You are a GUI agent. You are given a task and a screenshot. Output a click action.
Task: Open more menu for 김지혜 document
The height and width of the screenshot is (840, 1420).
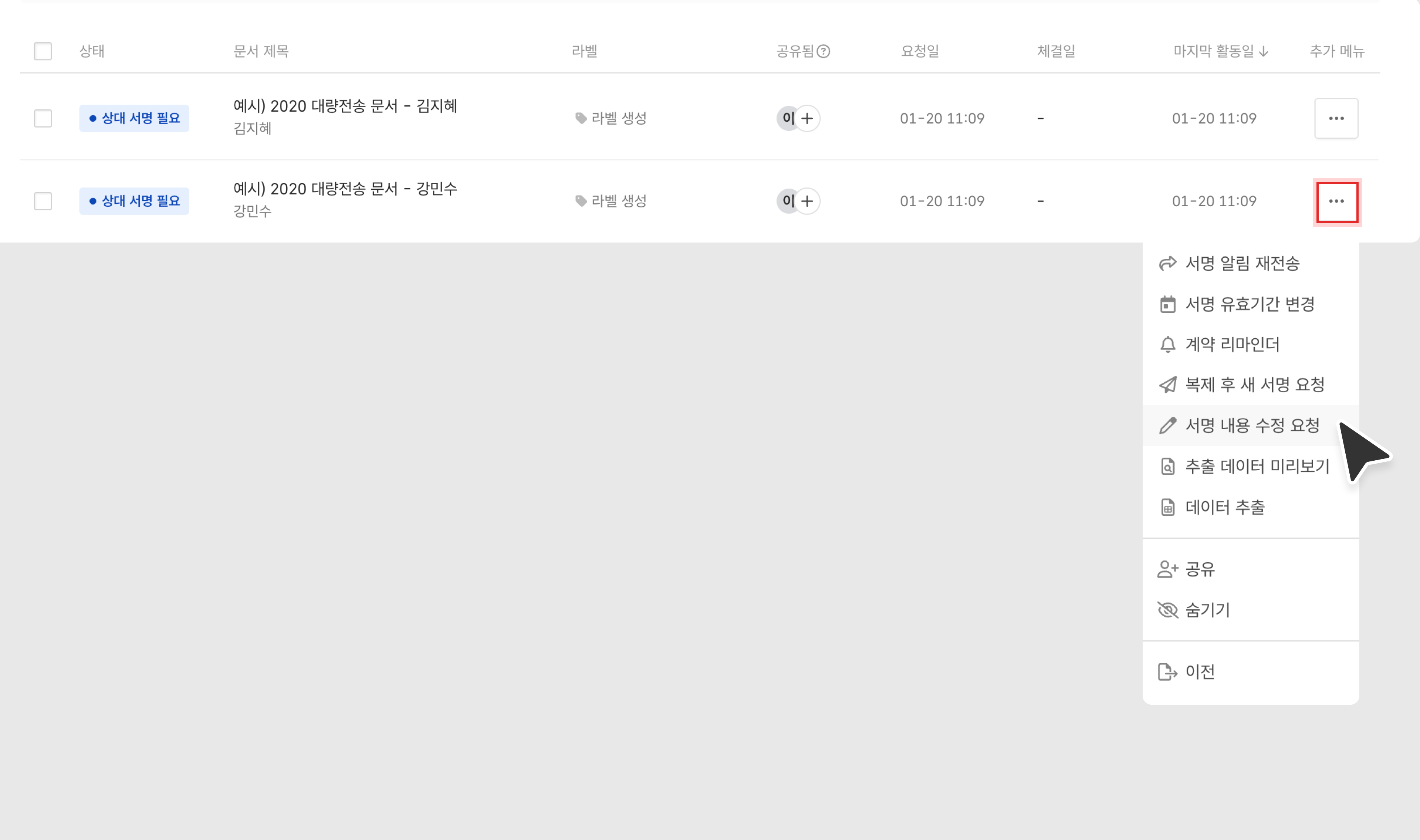[1336, 118]
